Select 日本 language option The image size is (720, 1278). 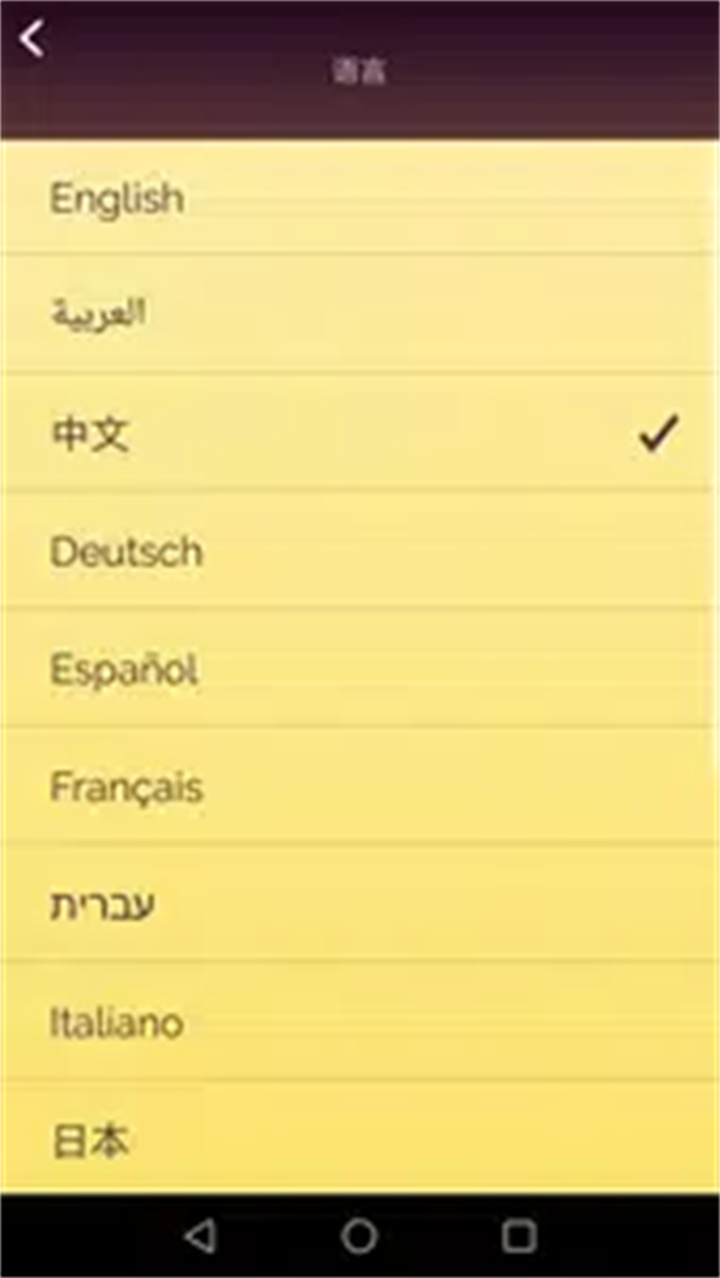point(90,1141)
